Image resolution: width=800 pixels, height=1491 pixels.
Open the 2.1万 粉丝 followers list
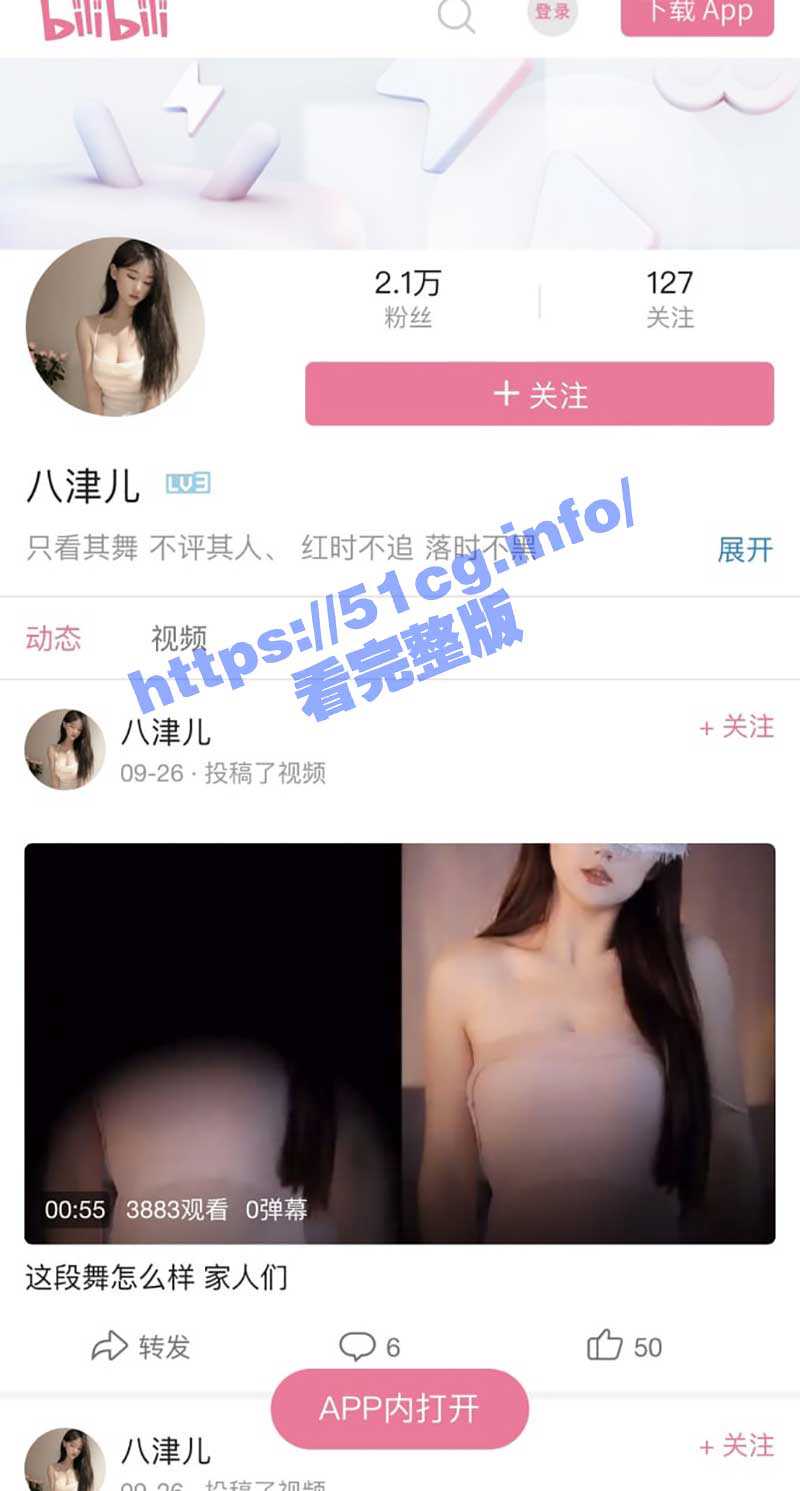[407, 298]
